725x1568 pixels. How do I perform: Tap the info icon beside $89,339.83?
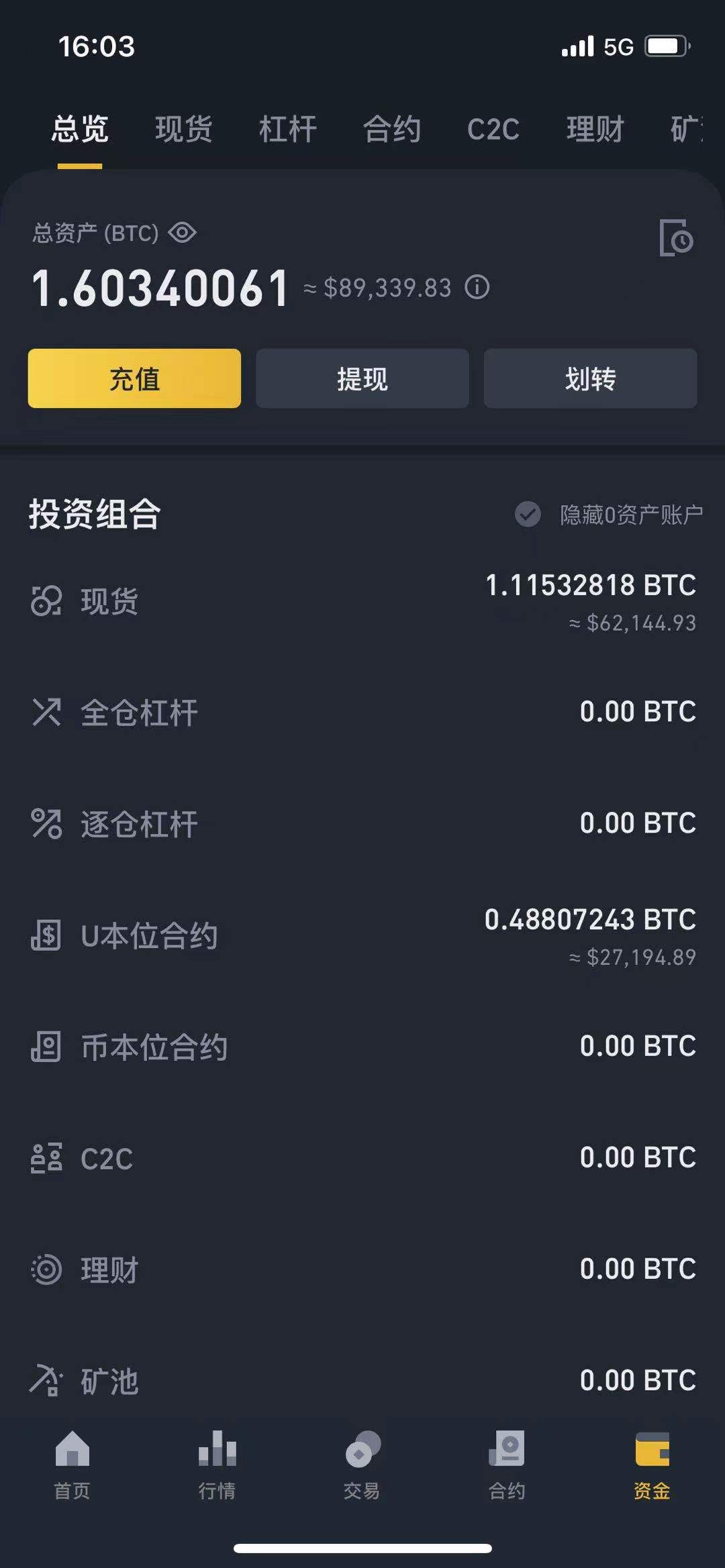(477, 287)
